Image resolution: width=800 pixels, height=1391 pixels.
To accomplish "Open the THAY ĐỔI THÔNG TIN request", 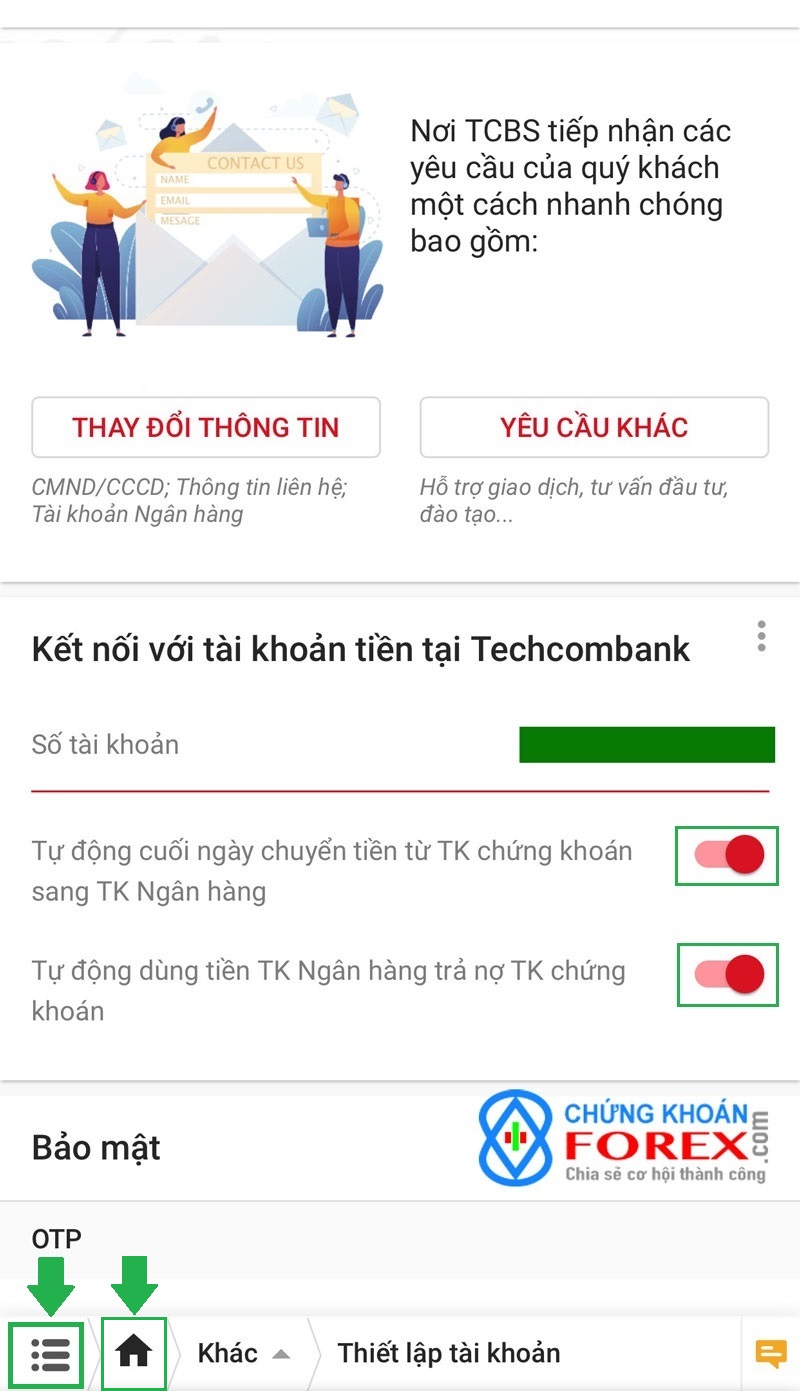I will coord(206,428).
